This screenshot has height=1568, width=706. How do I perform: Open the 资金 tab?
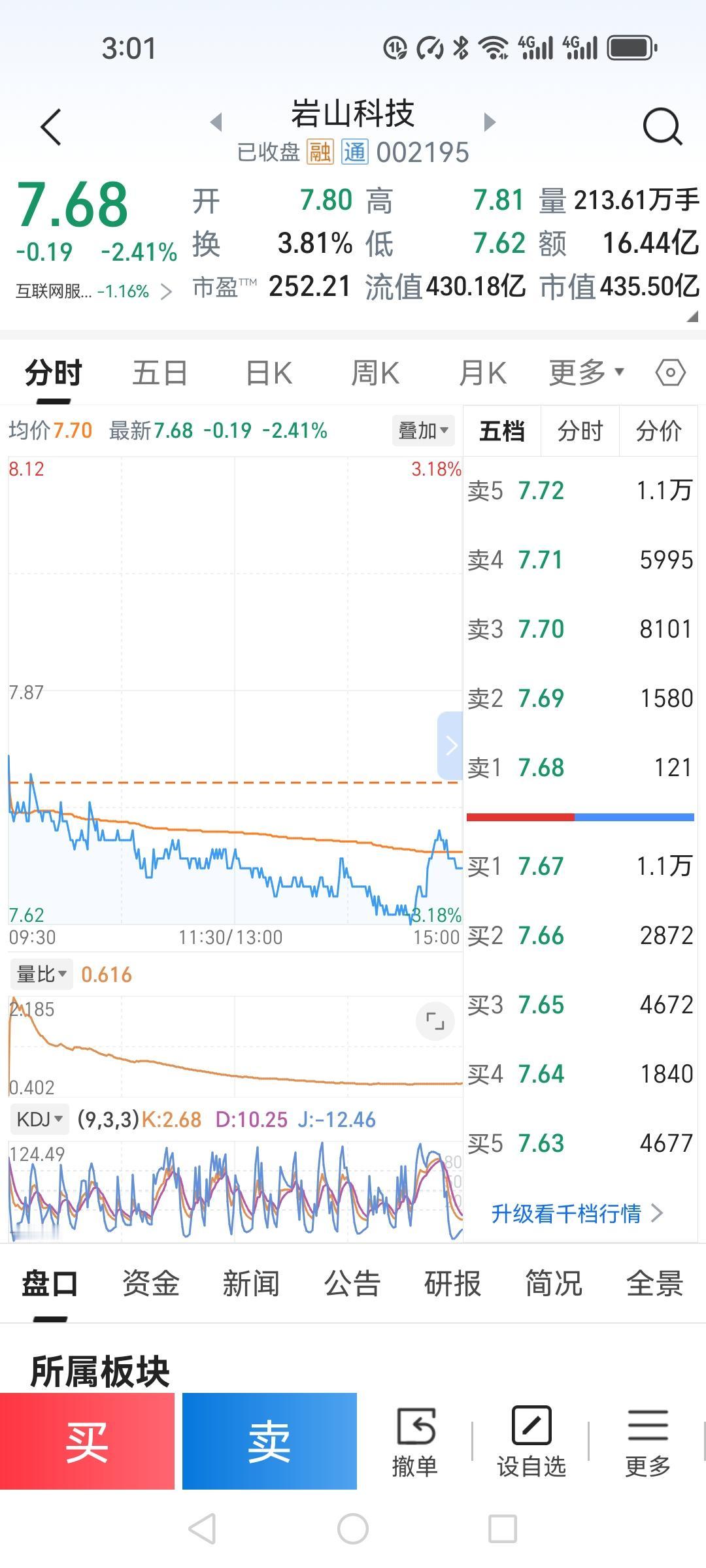(x=150, y=1282)
